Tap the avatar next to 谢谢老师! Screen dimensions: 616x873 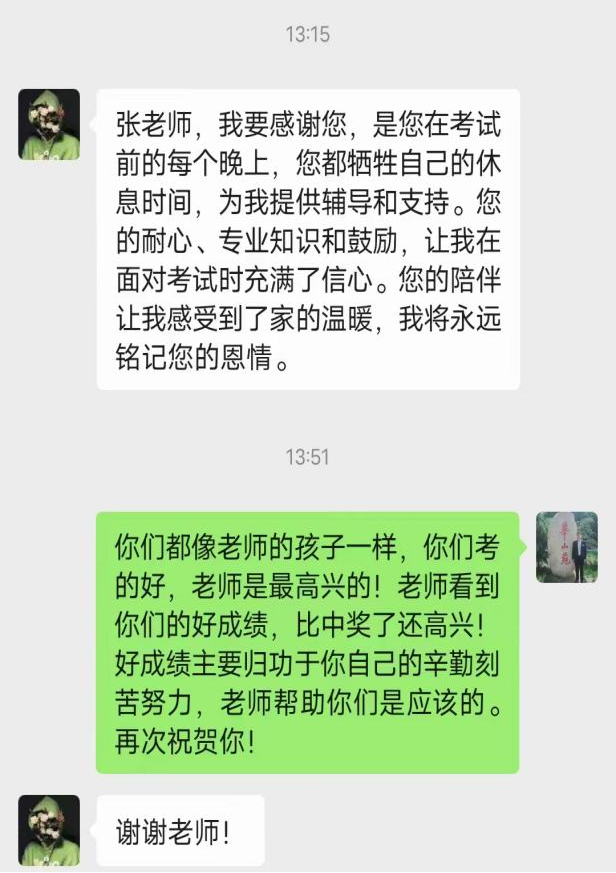49,830
